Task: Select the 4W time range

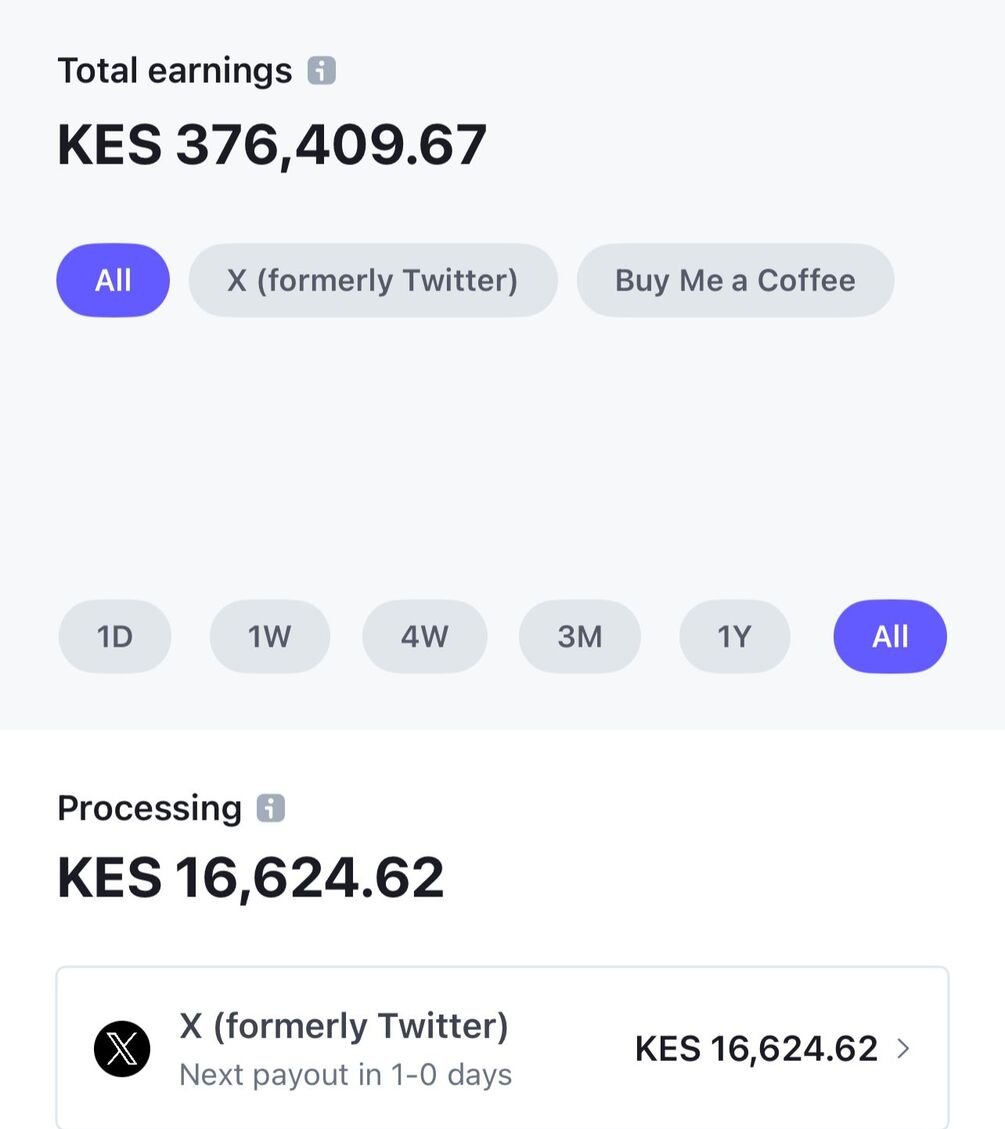Action: pyautogui.click(x=424, y=636)
